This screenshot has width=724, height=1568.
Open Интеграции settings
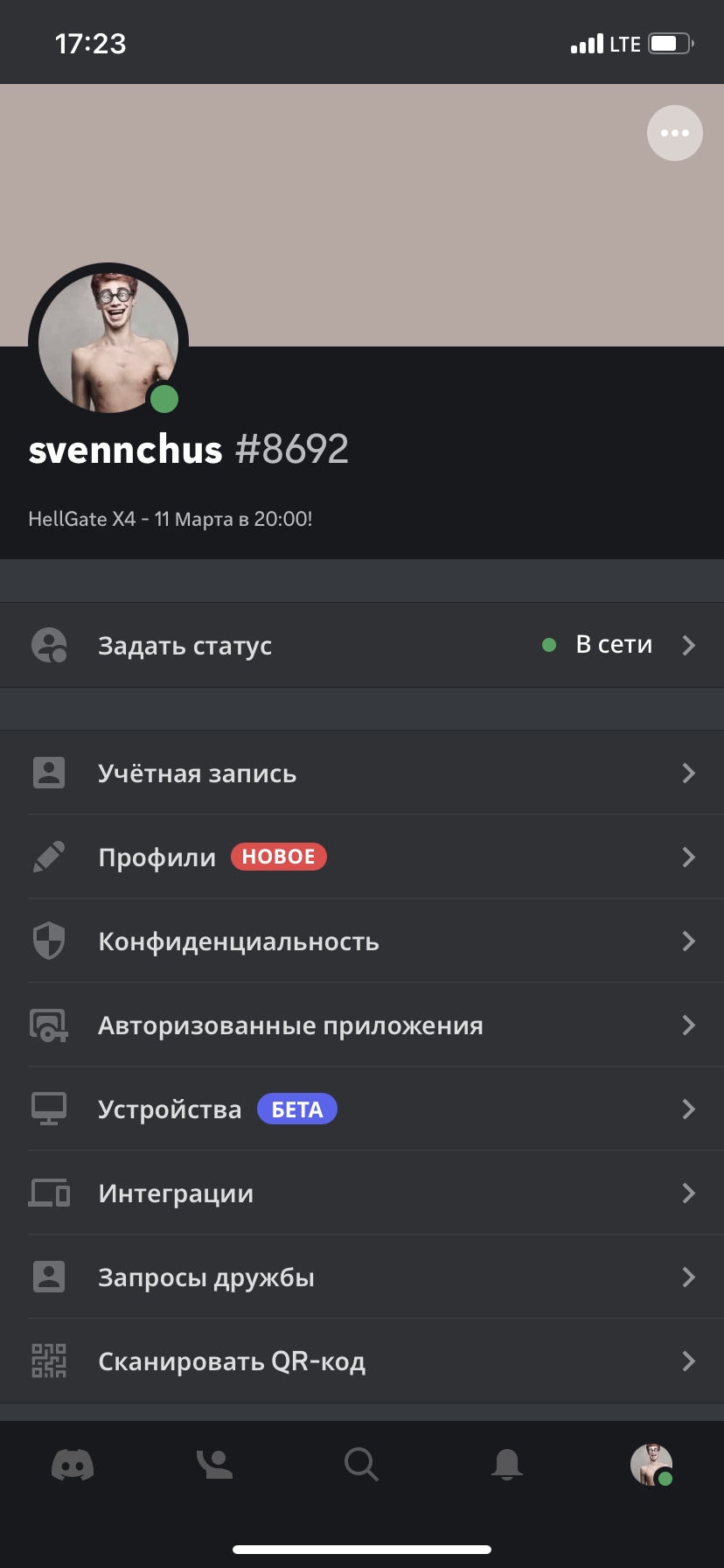coord(362,1193)
